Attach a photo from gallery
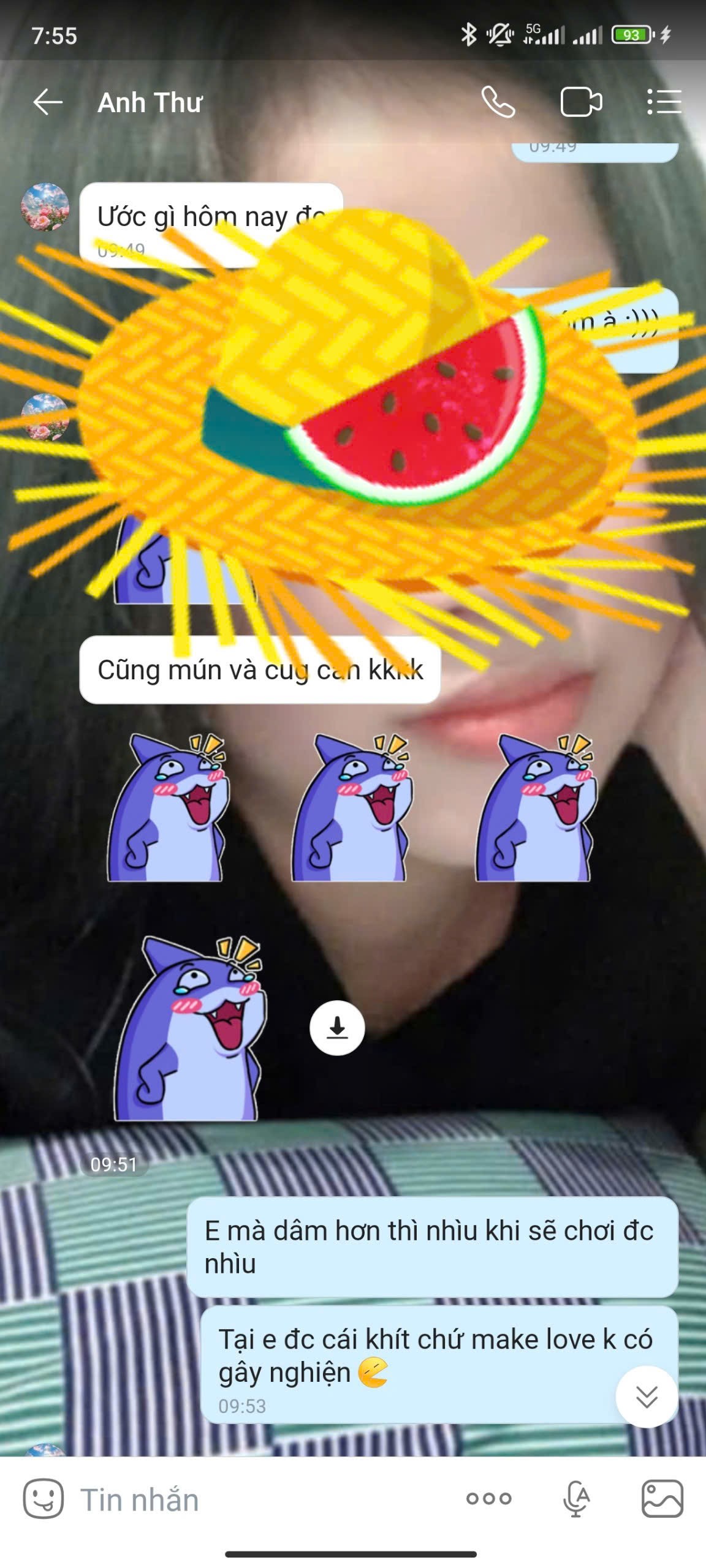Screen dimensions: 706x1568 662,1499
